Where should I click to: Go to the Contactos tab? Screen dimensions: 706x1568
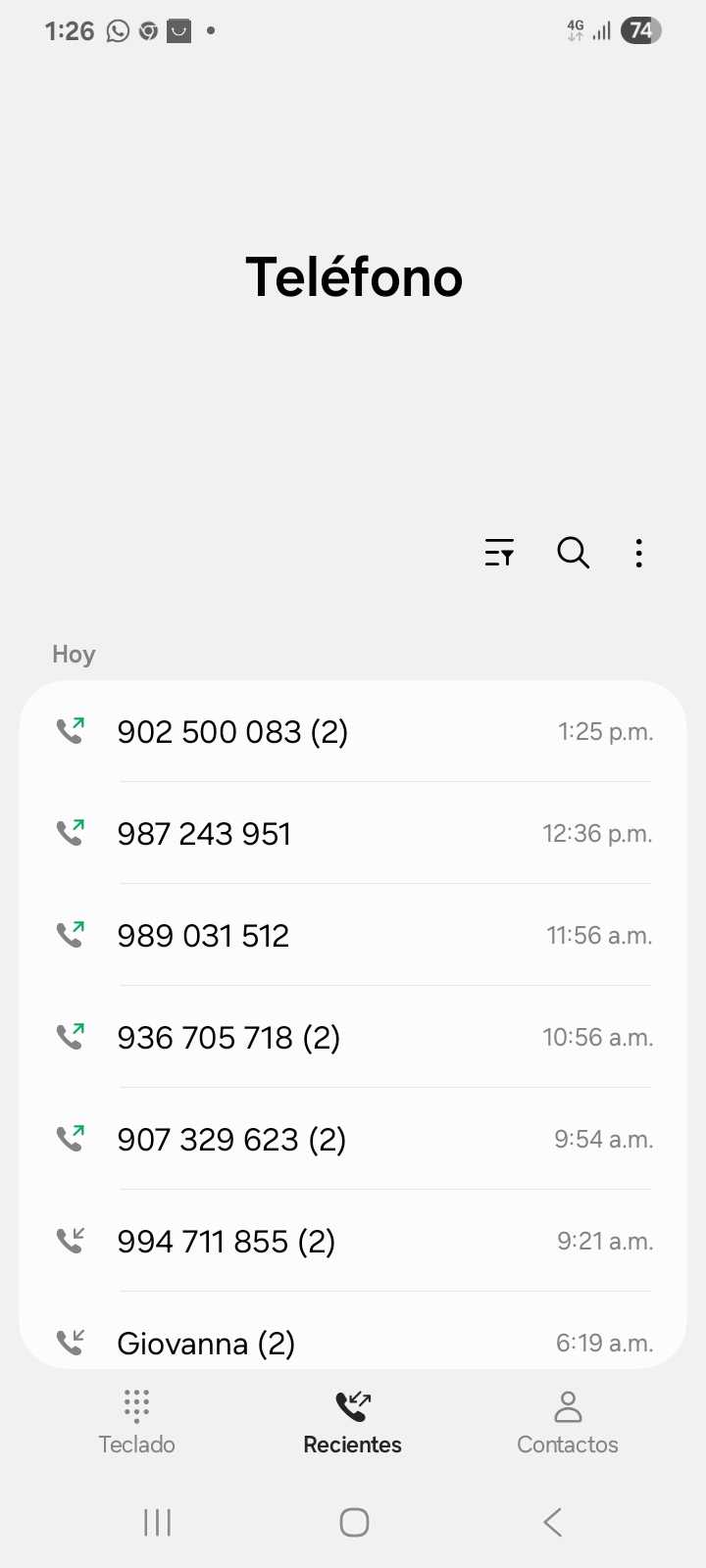tap(568, 1421)
